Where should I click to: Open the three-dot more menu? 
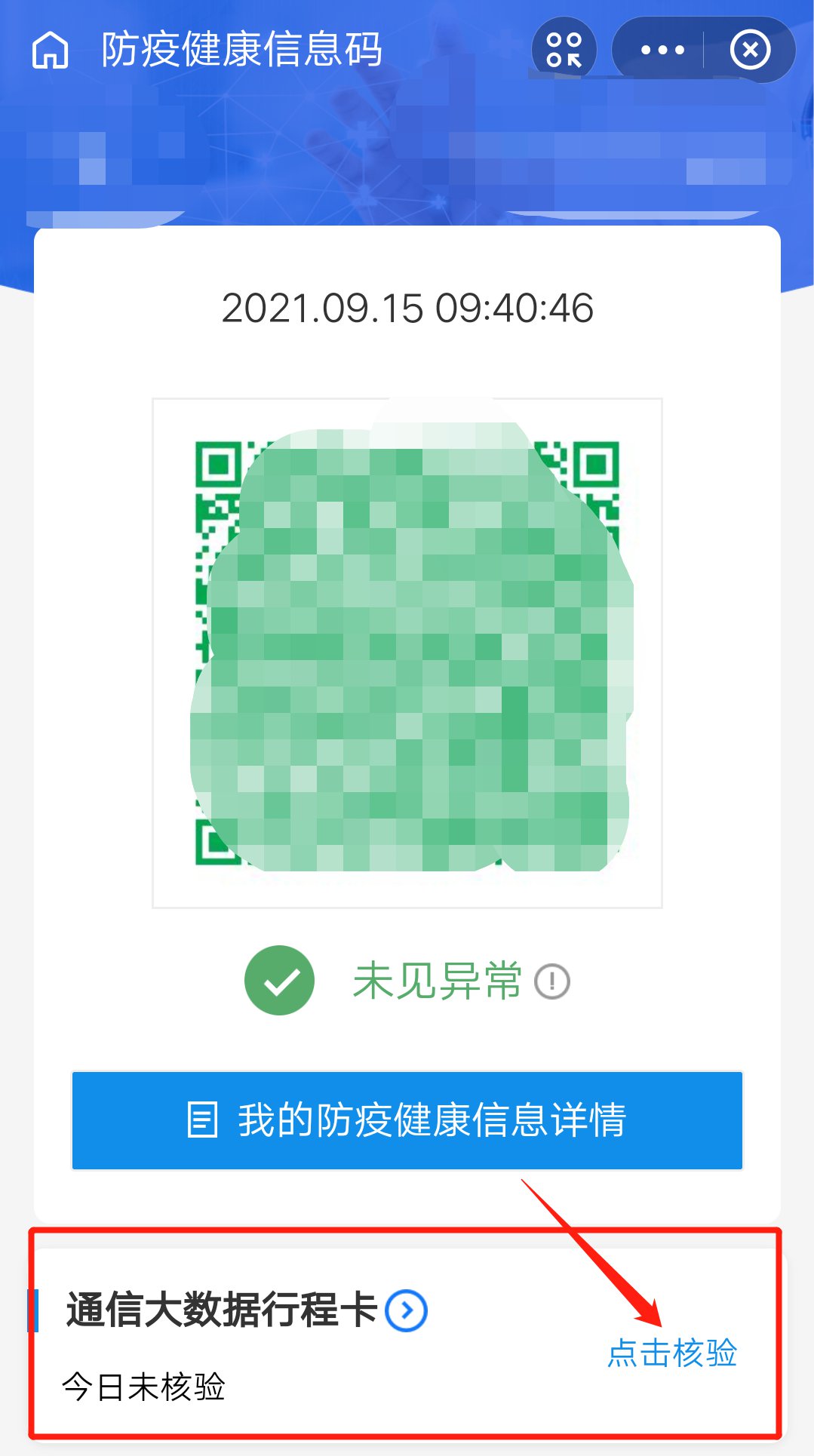(x=662, y=51)
